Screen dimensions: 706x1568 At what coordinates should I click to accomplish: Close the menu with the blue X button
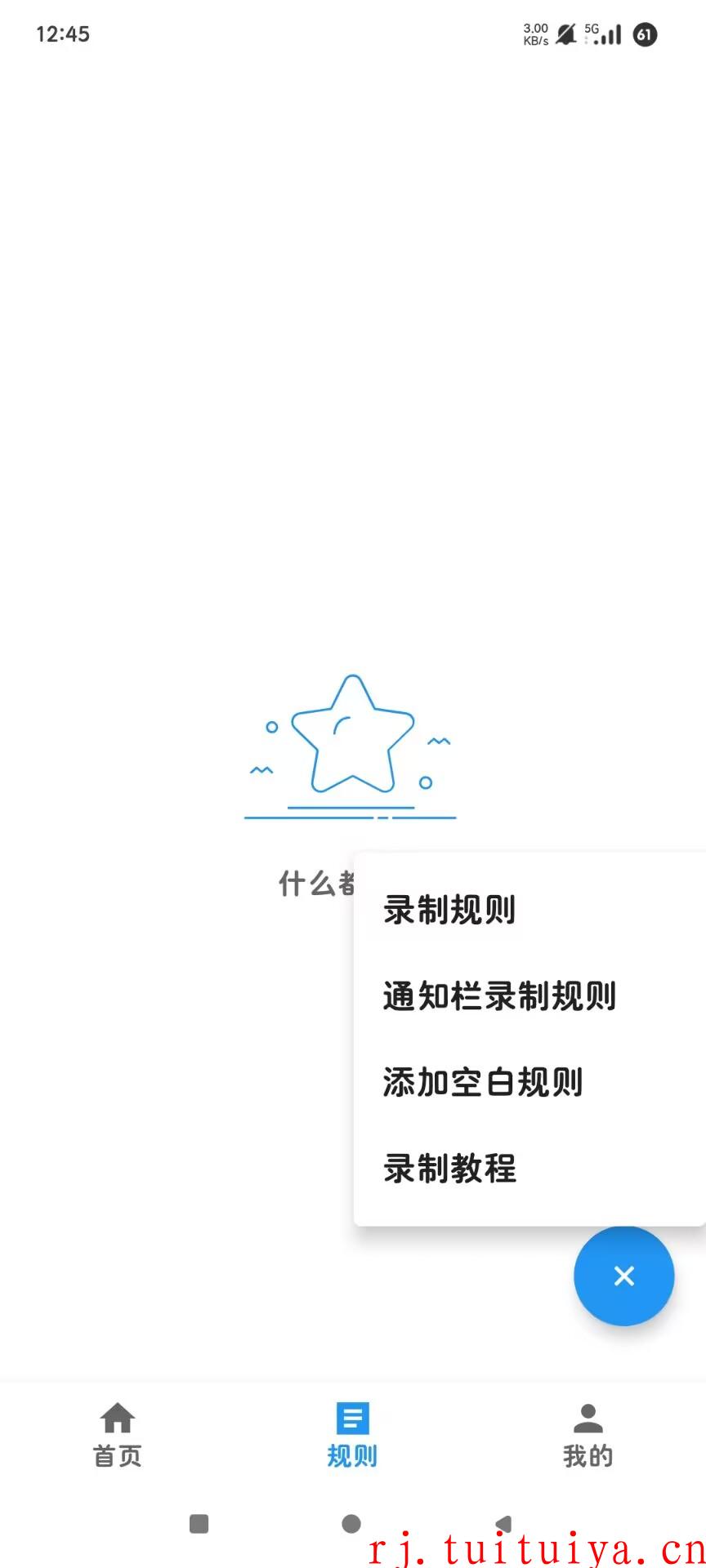tap(623, 1276)
